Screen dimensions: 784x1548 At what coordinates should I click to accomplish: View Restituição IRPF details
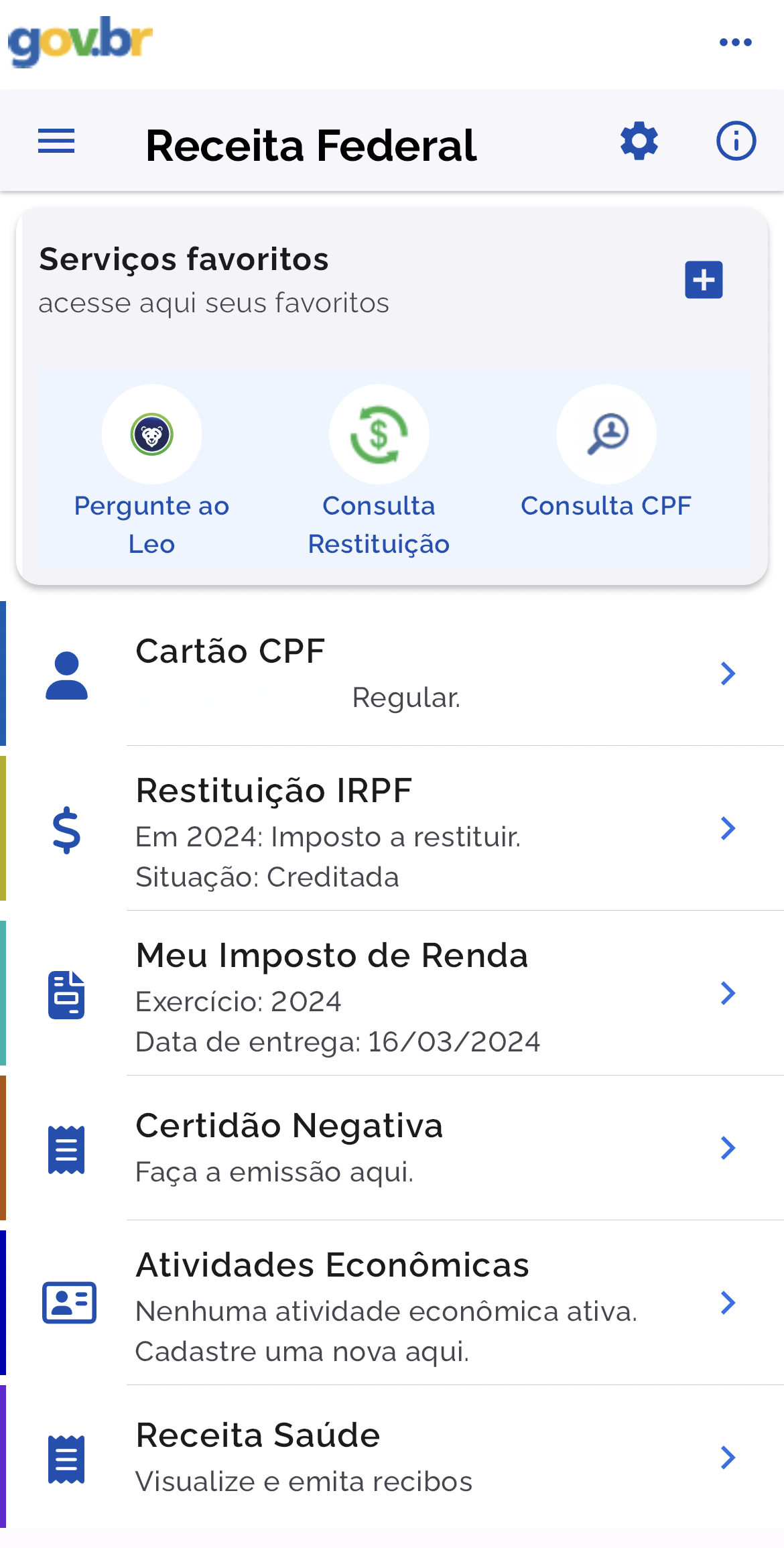pos(402,830)
